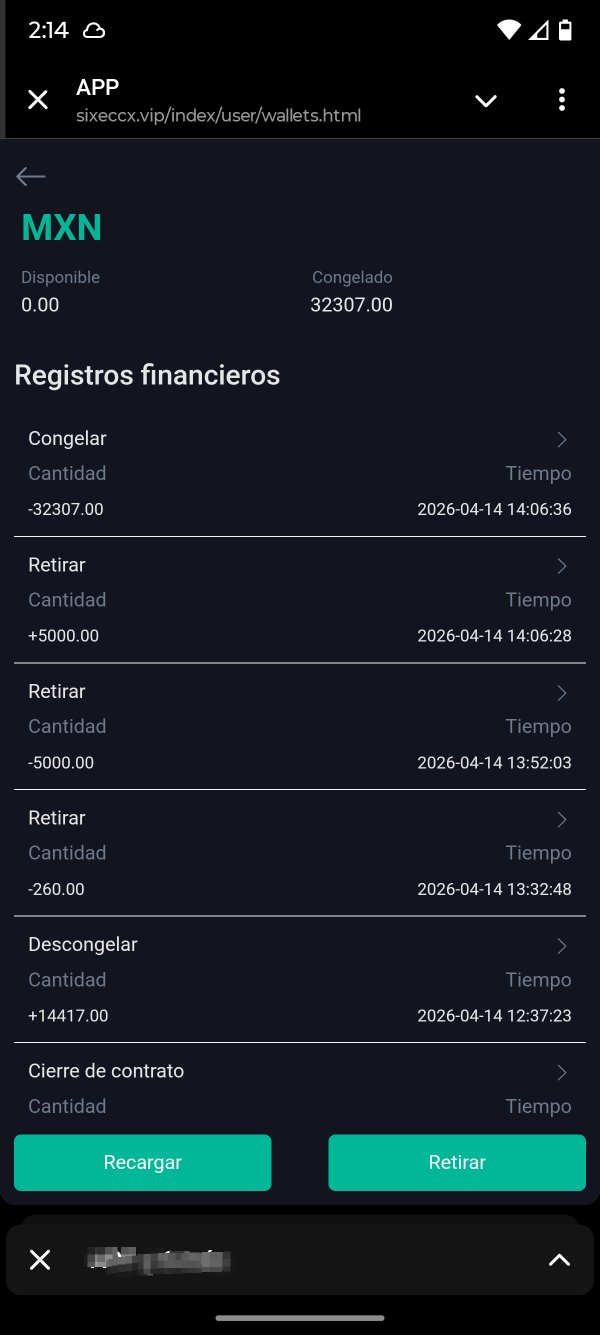Open the Congelar record of -32307.00
This screenshot has height=1335, width=600.
point(300,473)
